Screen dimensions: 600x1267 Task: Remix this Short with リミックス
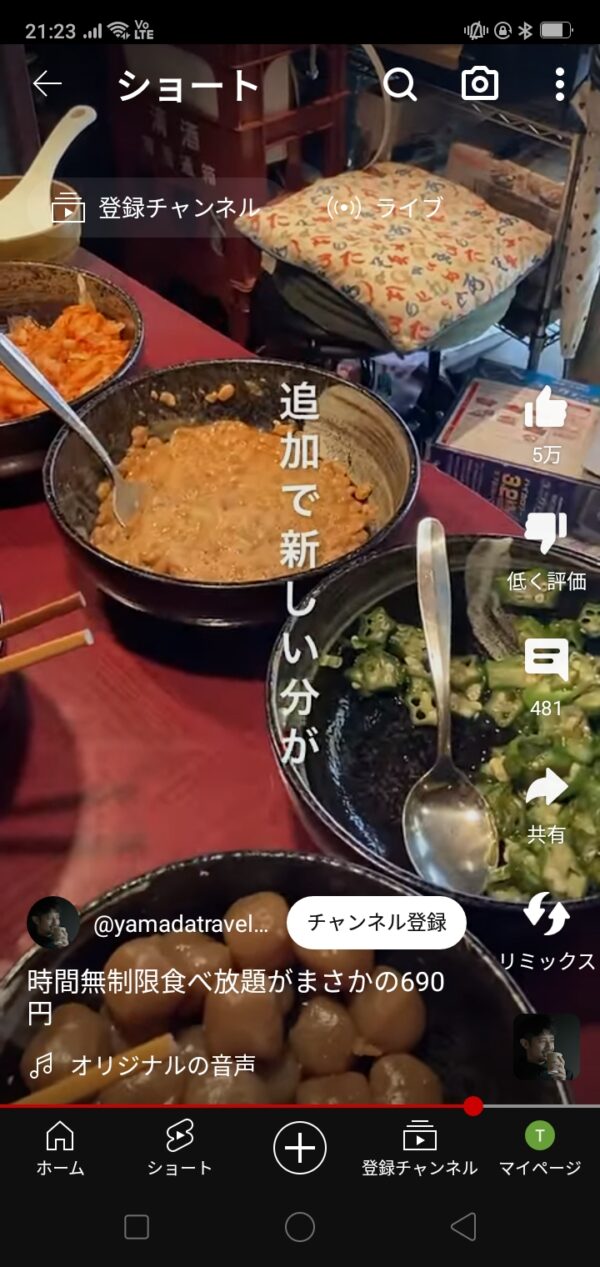point(546,915)
